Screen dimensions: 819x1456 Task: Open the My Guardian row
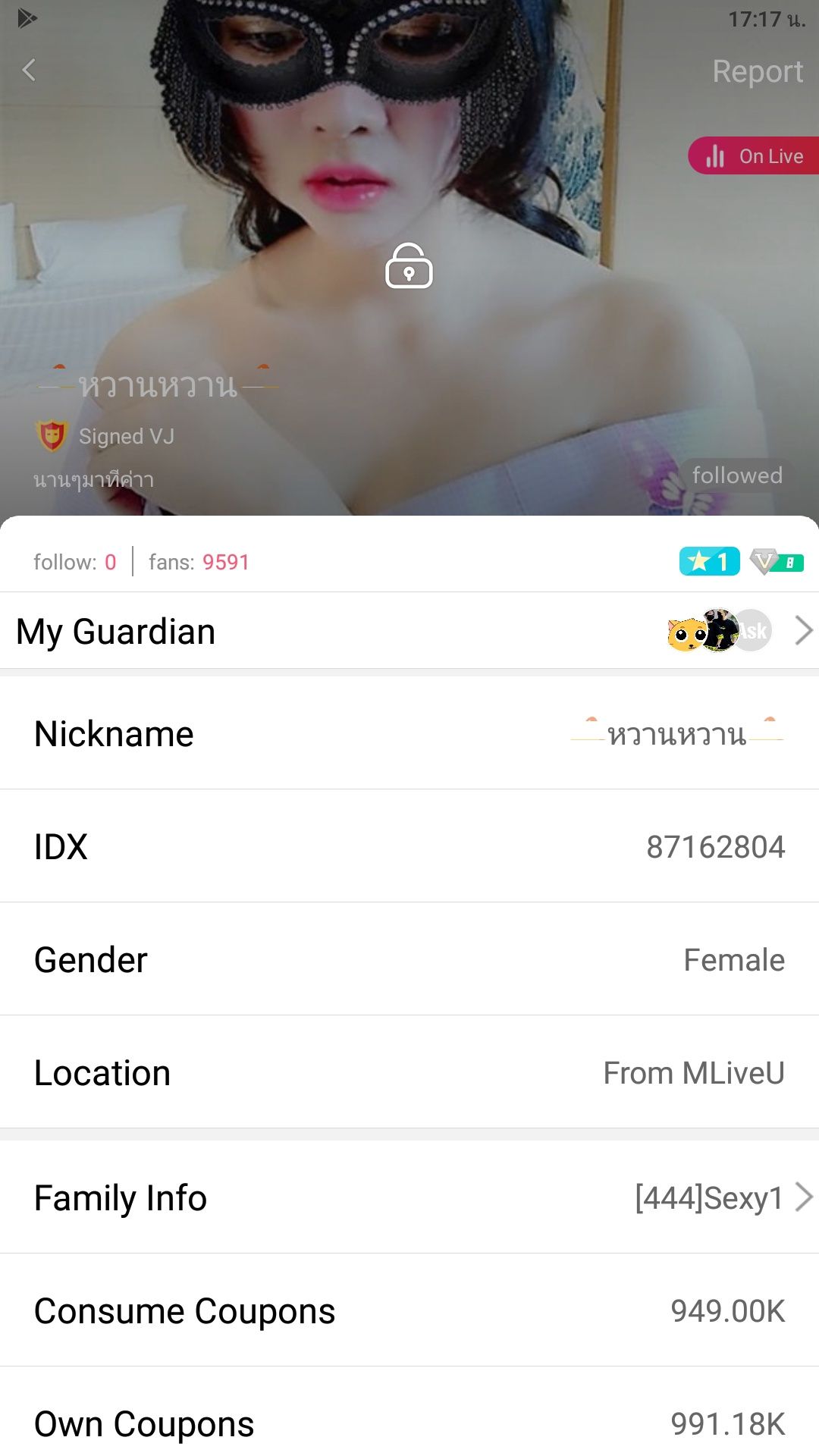click(409, 631)
